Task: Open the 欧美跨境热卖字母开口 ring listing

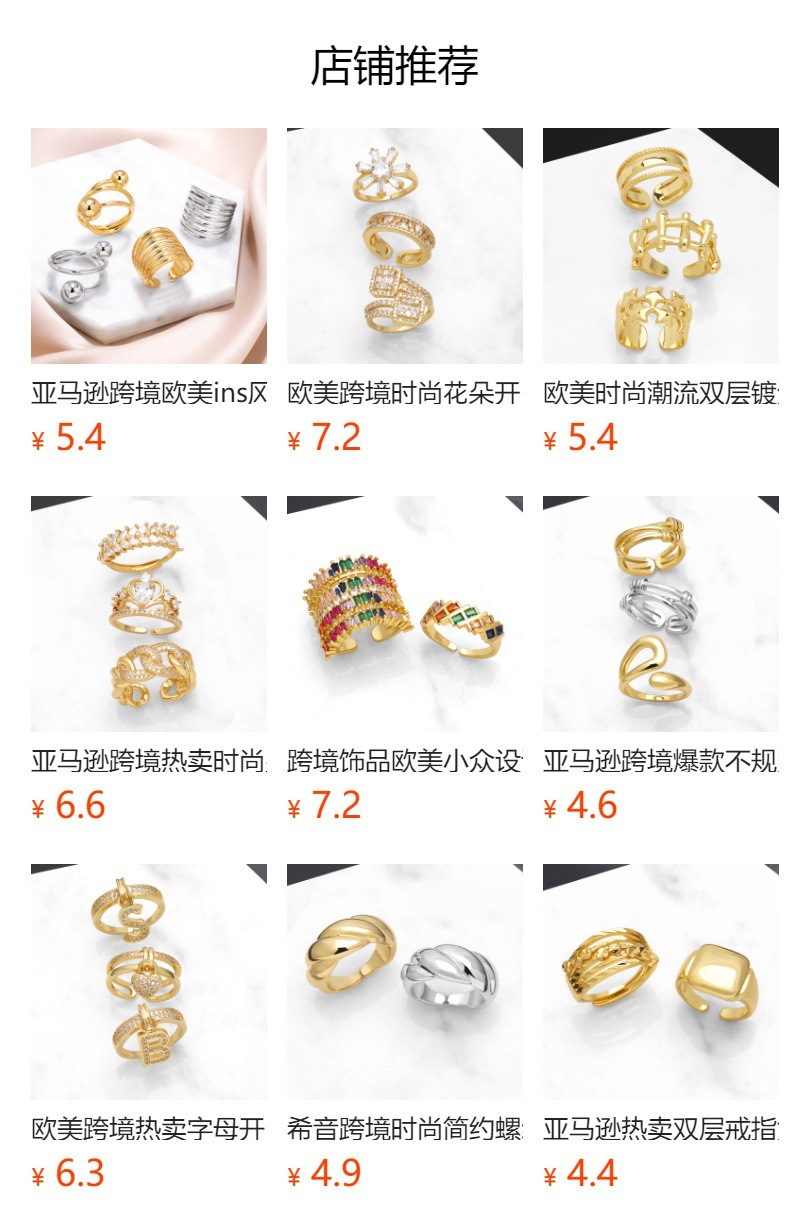Action: (x=148, y=982)
